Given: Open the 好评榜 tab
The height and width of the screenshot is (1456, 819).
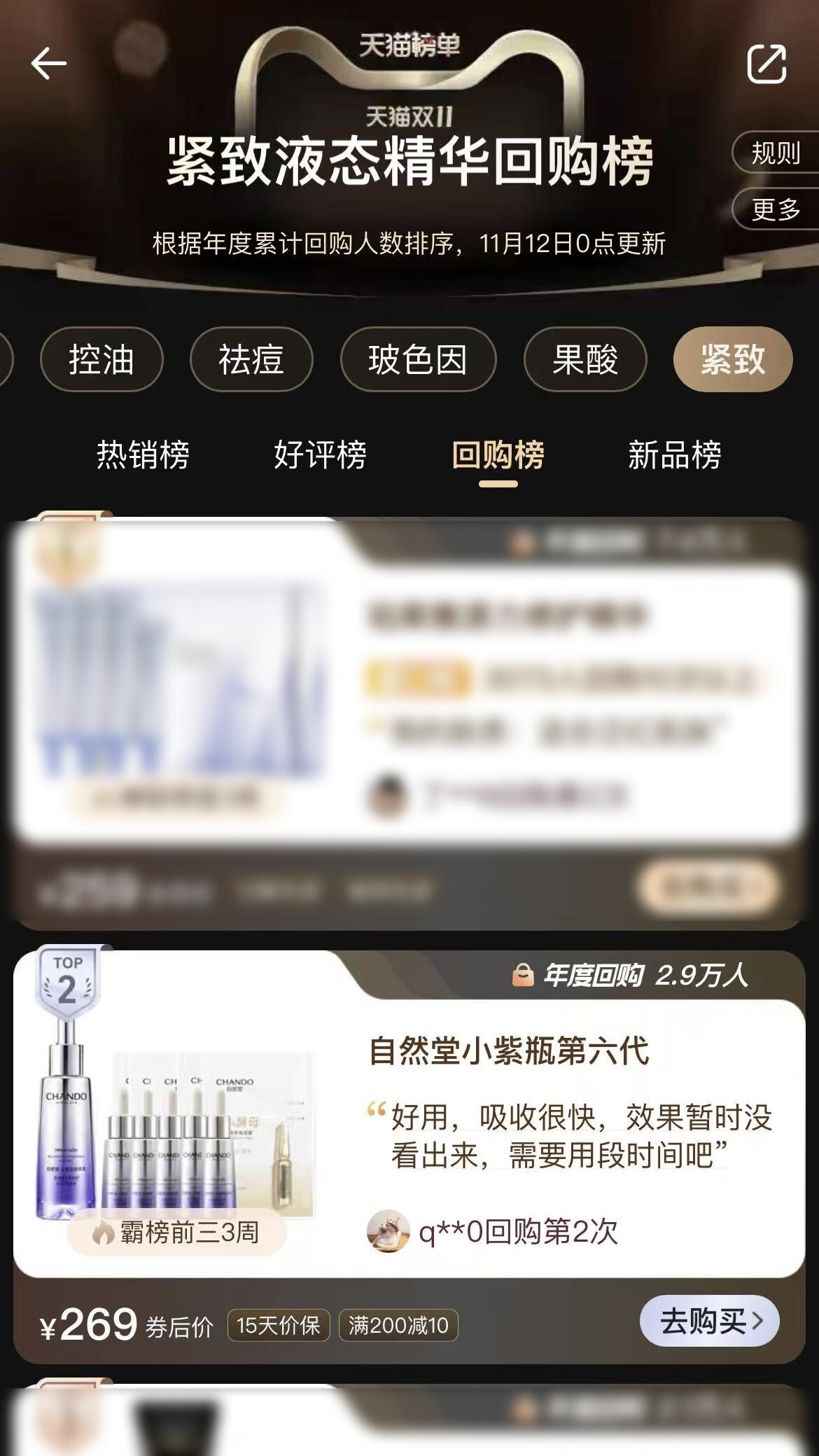Looking at the screenshot, I should click(x=320, y=455).
